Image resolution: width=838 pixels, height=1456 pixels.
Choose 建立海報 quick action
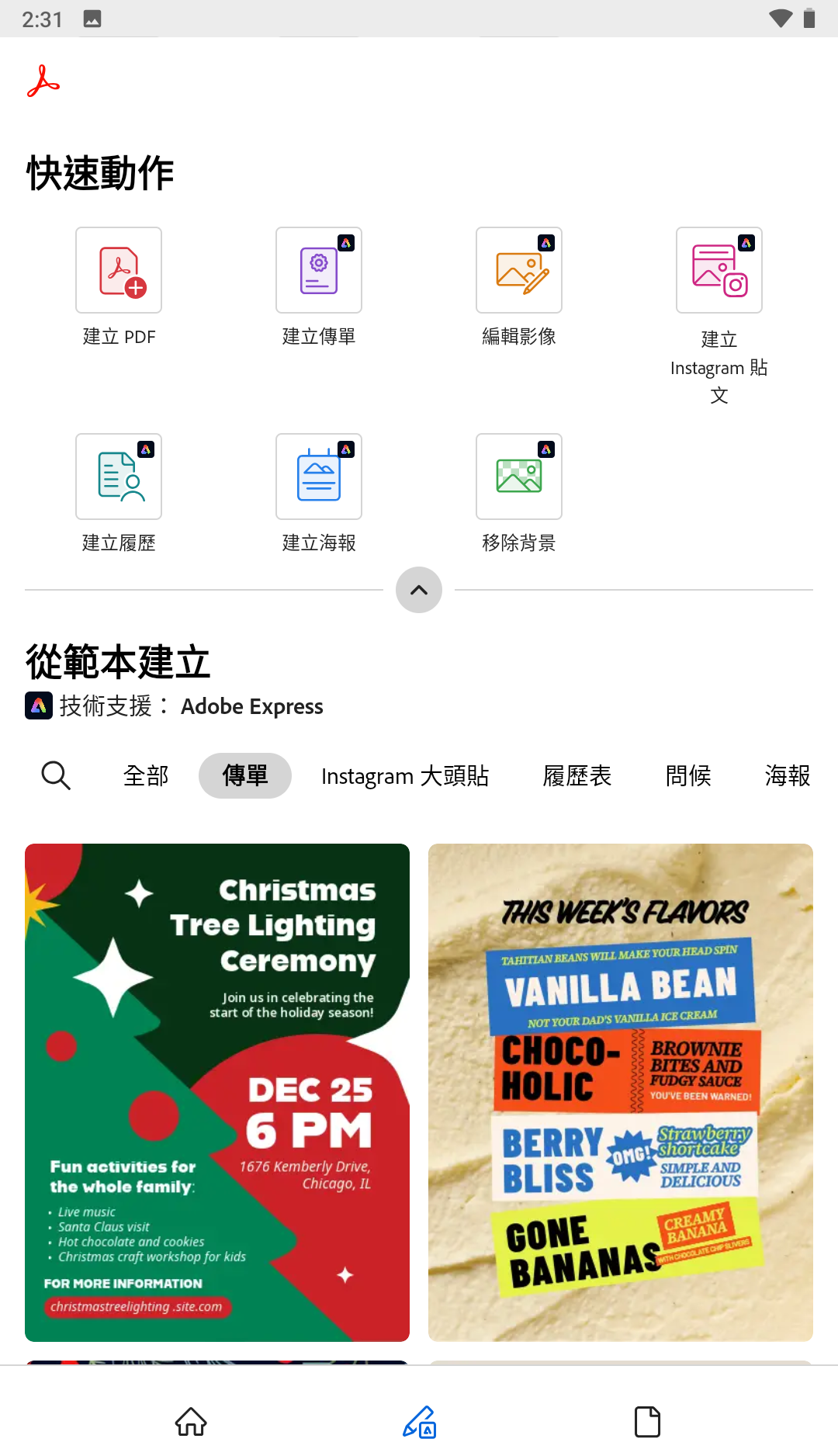(319, 477)
